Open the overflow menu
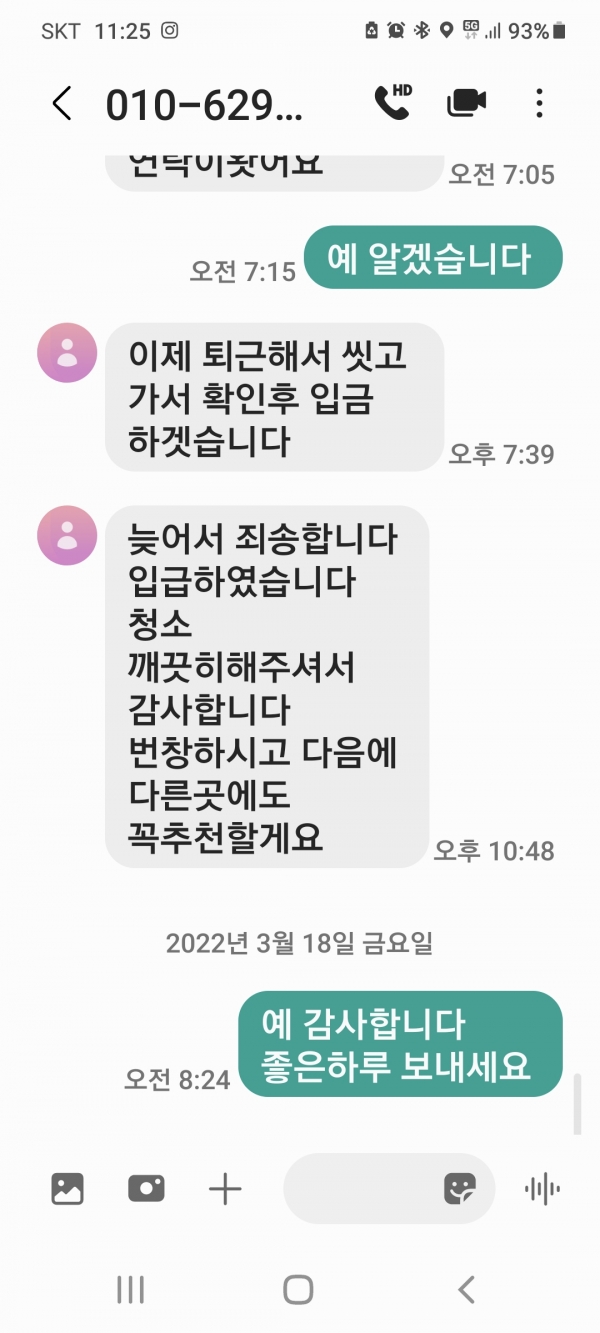This screenshot has width=600, height=1333. 539,103
